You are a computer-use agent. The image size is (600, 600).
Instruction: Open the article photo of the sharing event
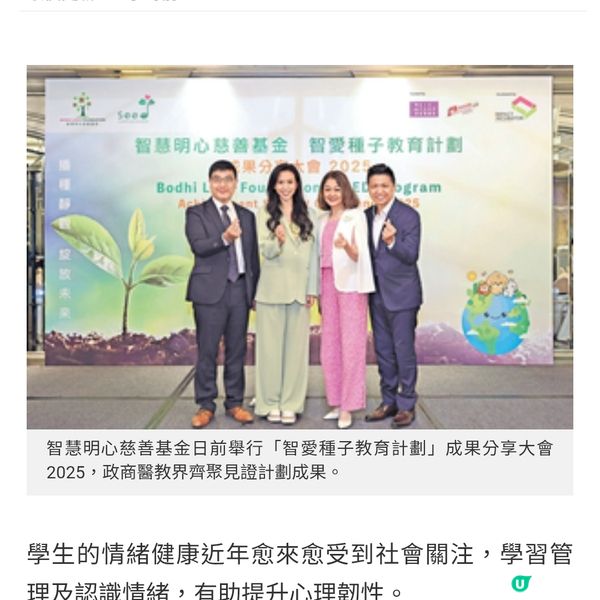tap(299, 248)
